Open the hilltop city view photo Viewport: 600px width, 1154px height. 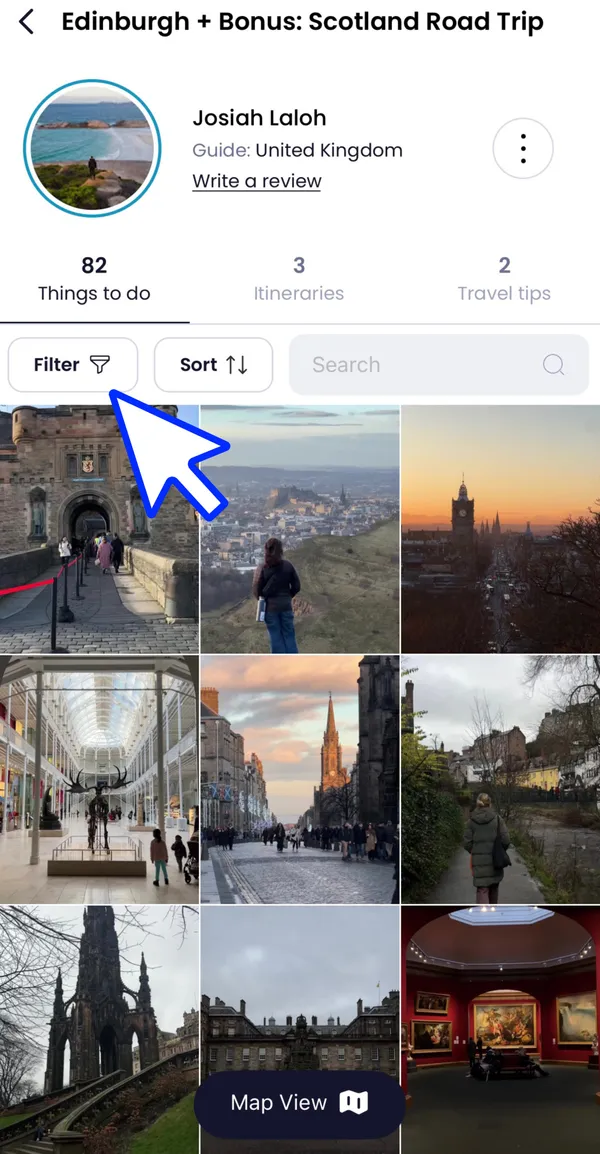point(300,529)
